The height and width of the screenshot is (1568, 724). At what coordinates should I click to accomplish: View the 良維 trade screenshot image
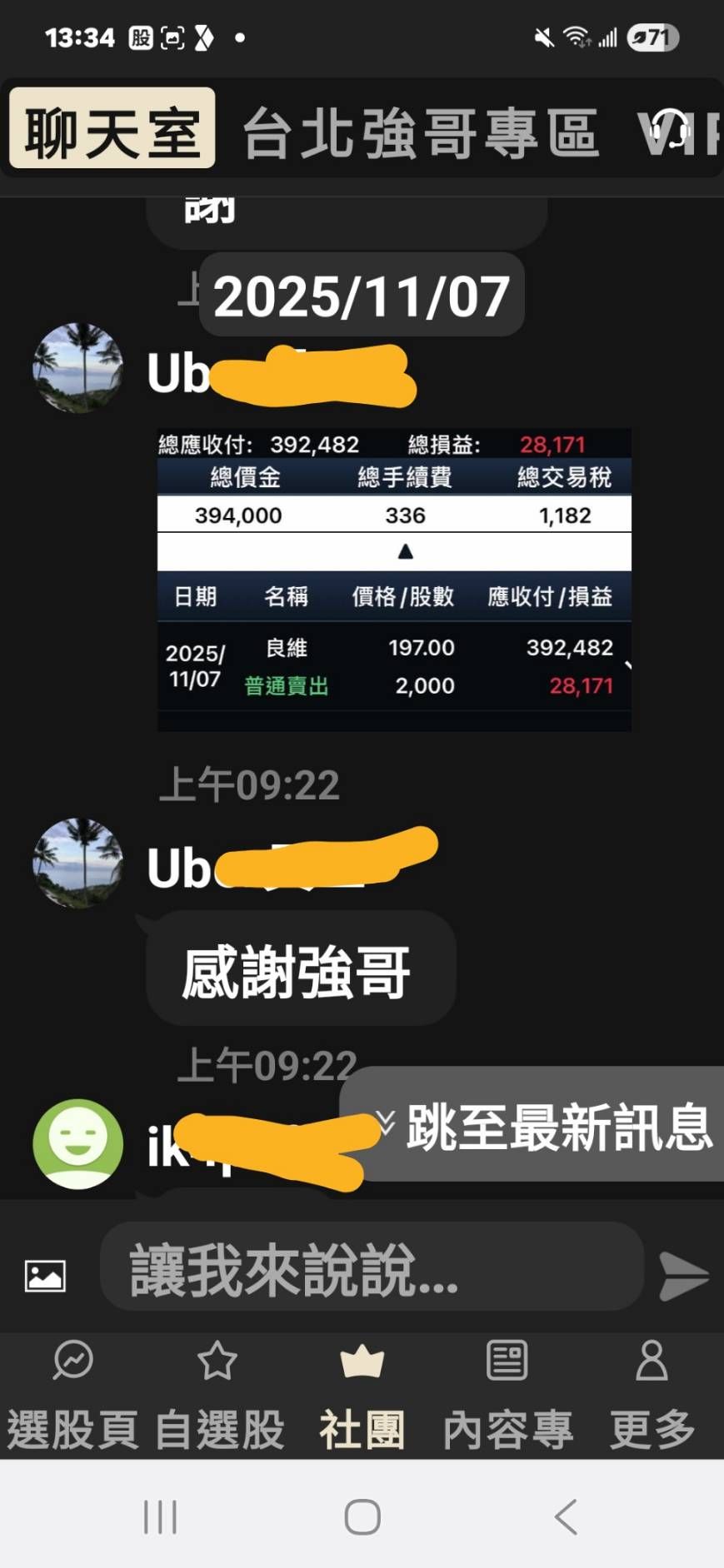pyautogui.click(x=394, y=580)
